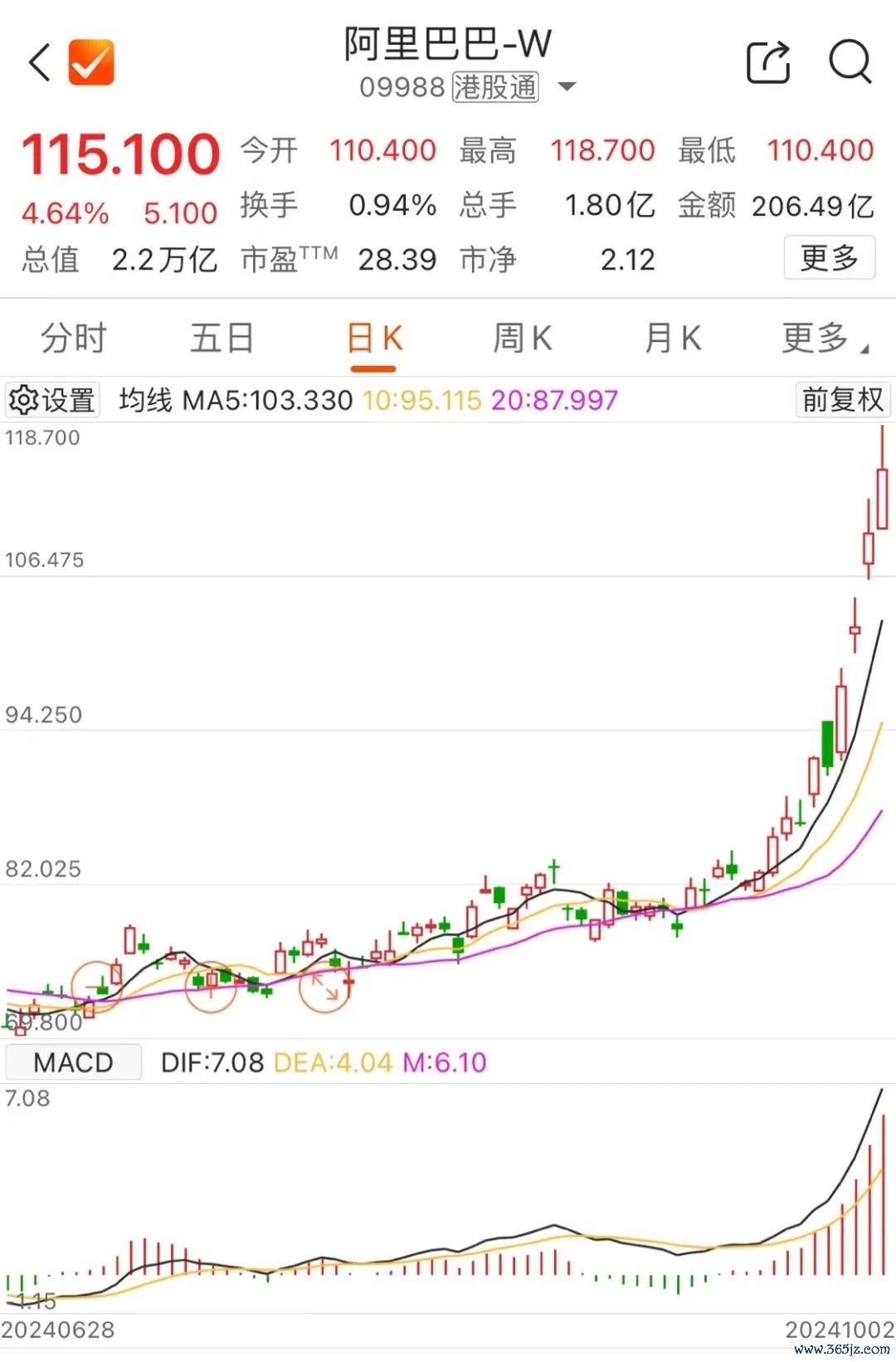Switch to the 周K chart tab
896x1362 pixels.
coord(522,339)
